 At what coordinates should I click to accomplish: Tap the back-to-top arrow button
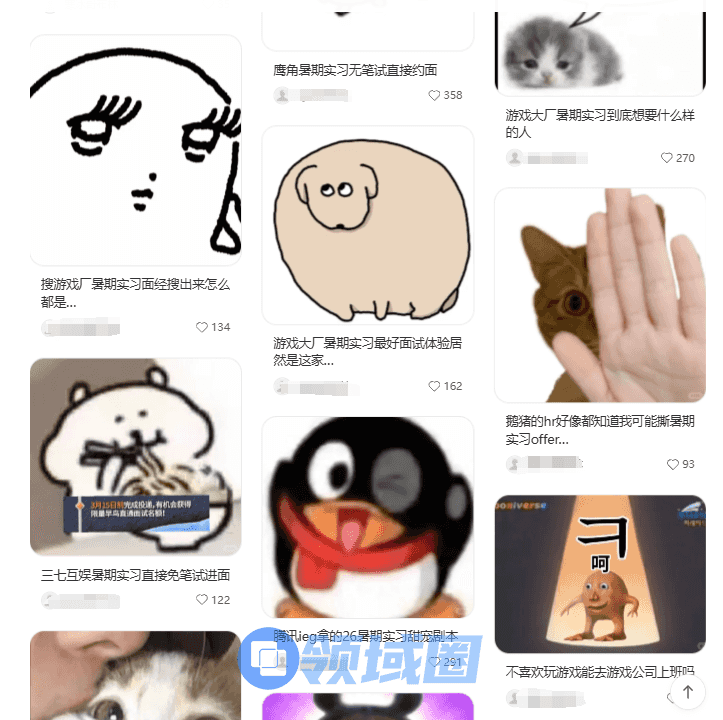tap(688, 692)
